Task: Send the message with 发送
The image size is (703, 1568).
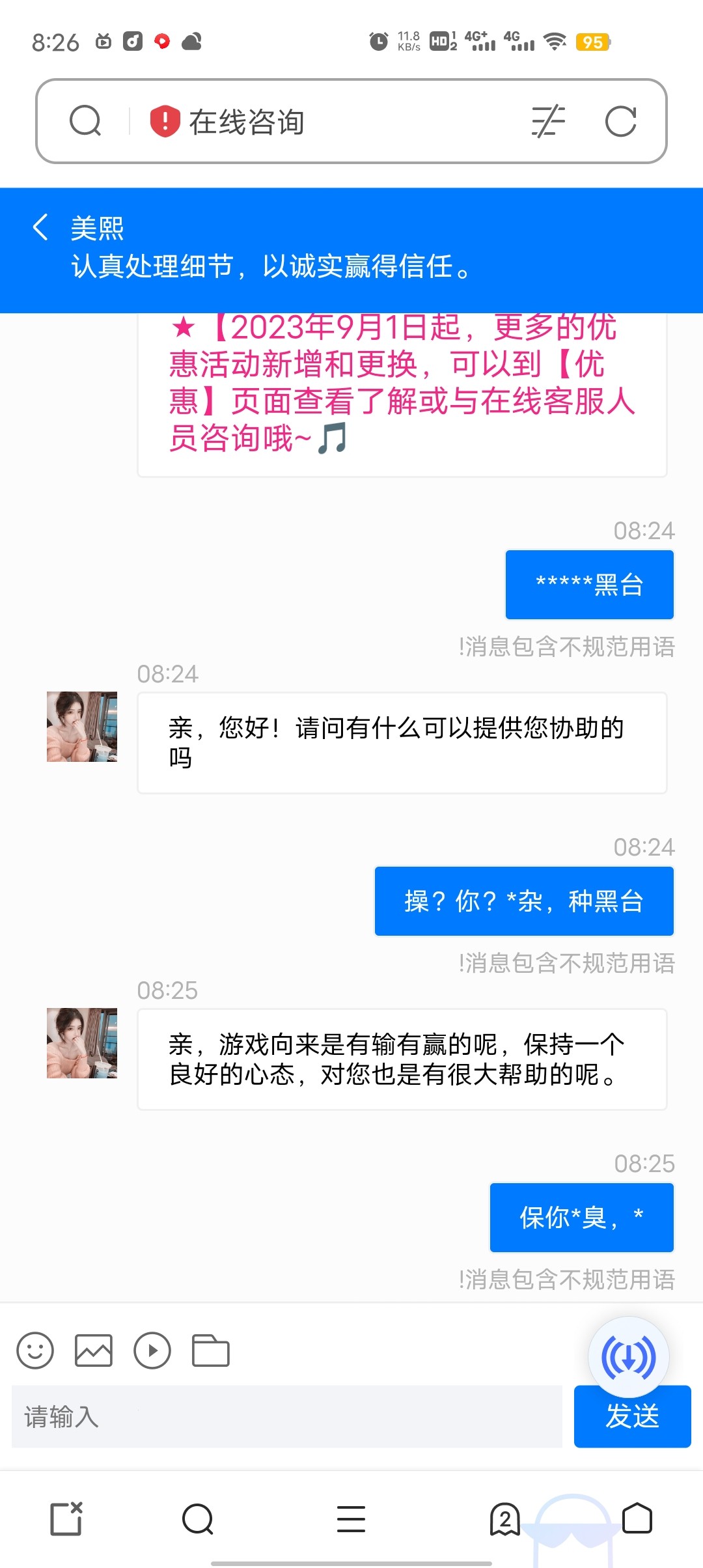Action: pyautogui.click(x=632, y=1417)
